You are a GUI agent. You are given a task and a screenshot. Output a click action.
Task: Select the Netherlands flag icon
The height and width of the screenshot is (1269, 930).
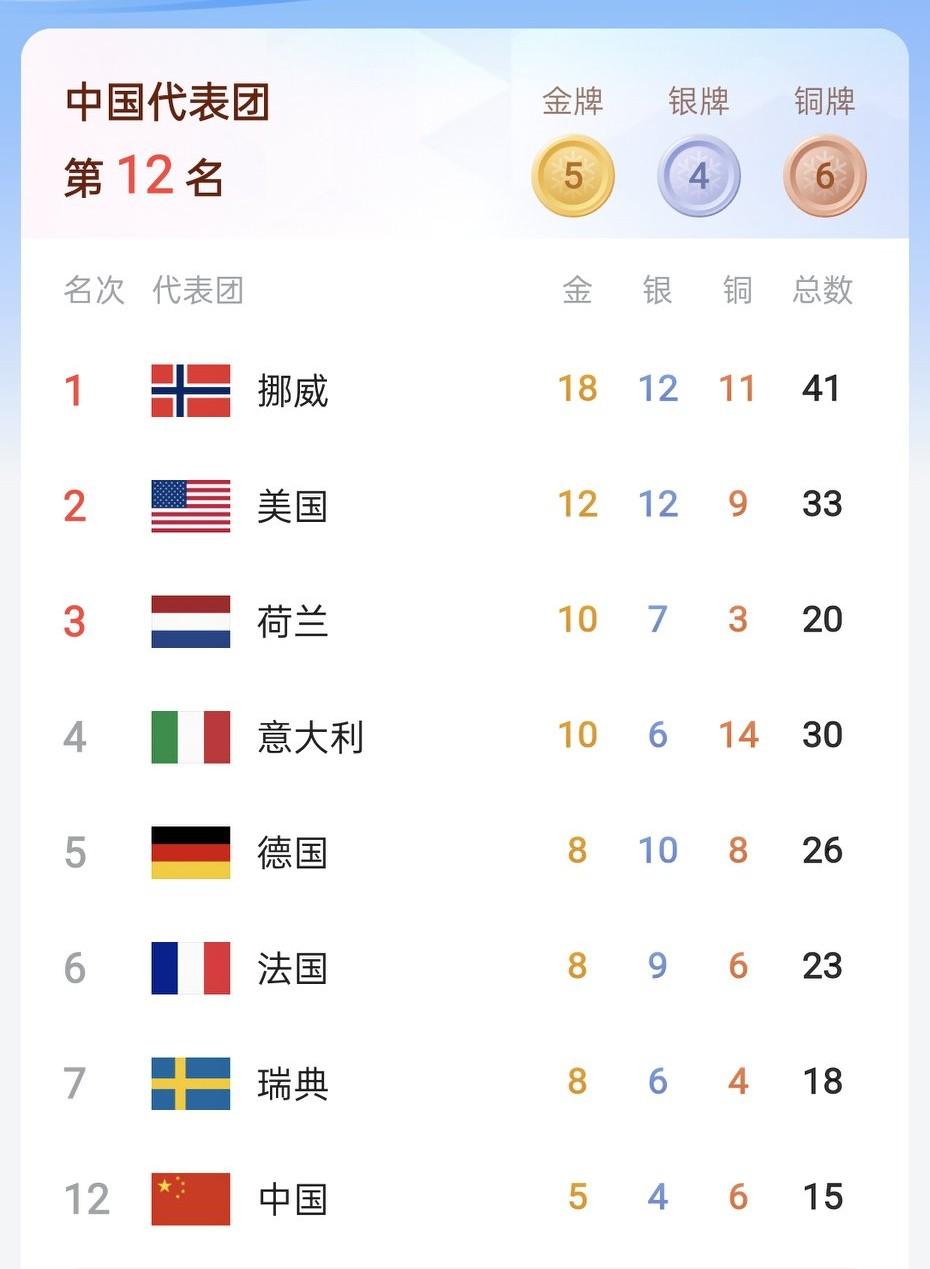point(190,621)
